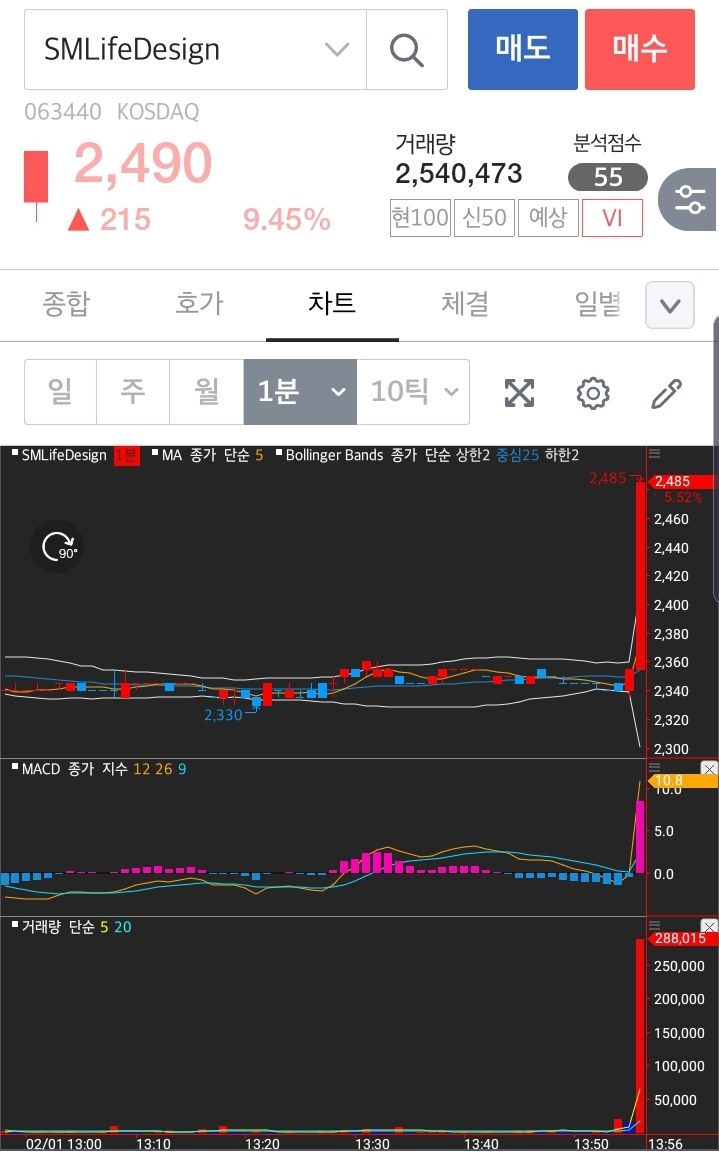Open chart settings gear
The width and height of the screenshot is (719, 1154).
coord(593,393)
